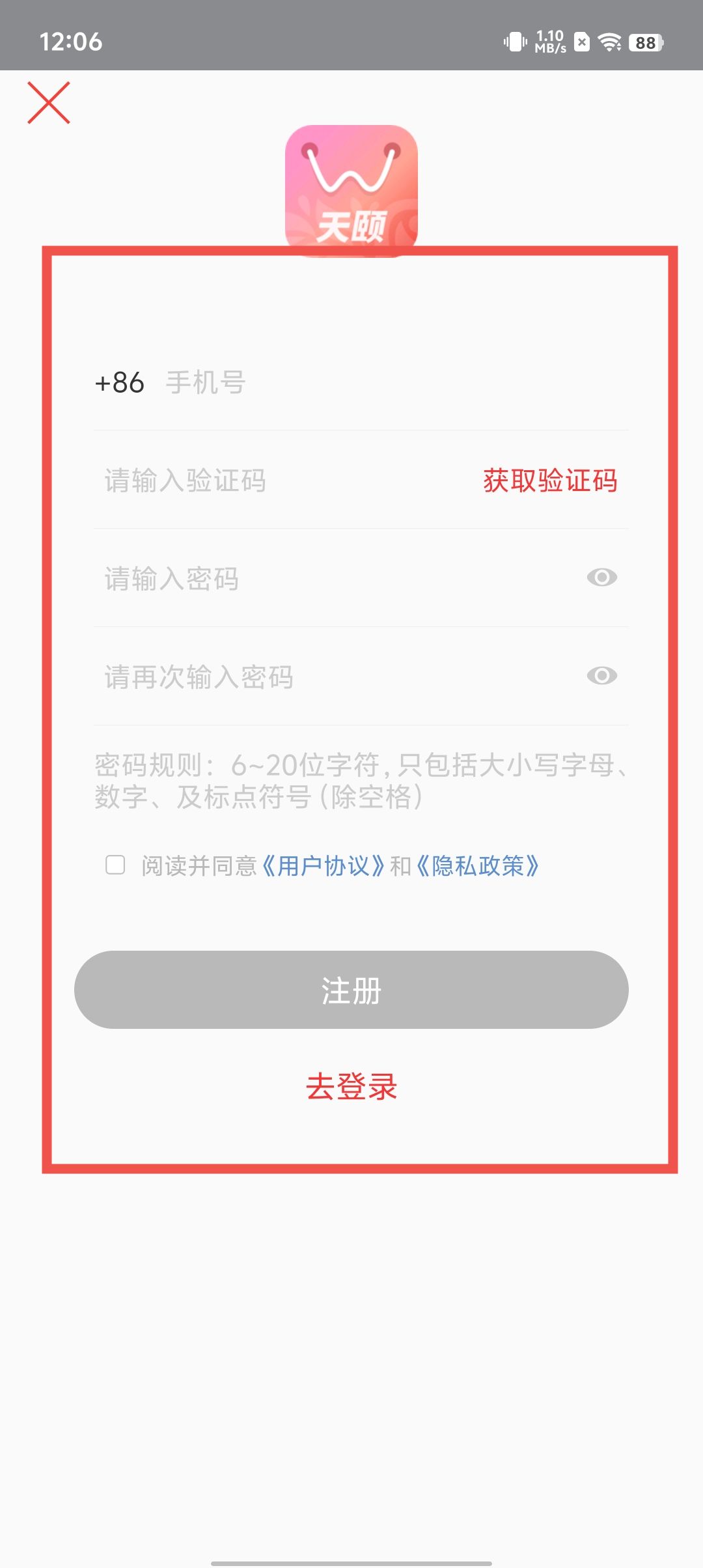Show password in 请输入密码 field
Screen dimensions: 703x1568
[601, 578]
